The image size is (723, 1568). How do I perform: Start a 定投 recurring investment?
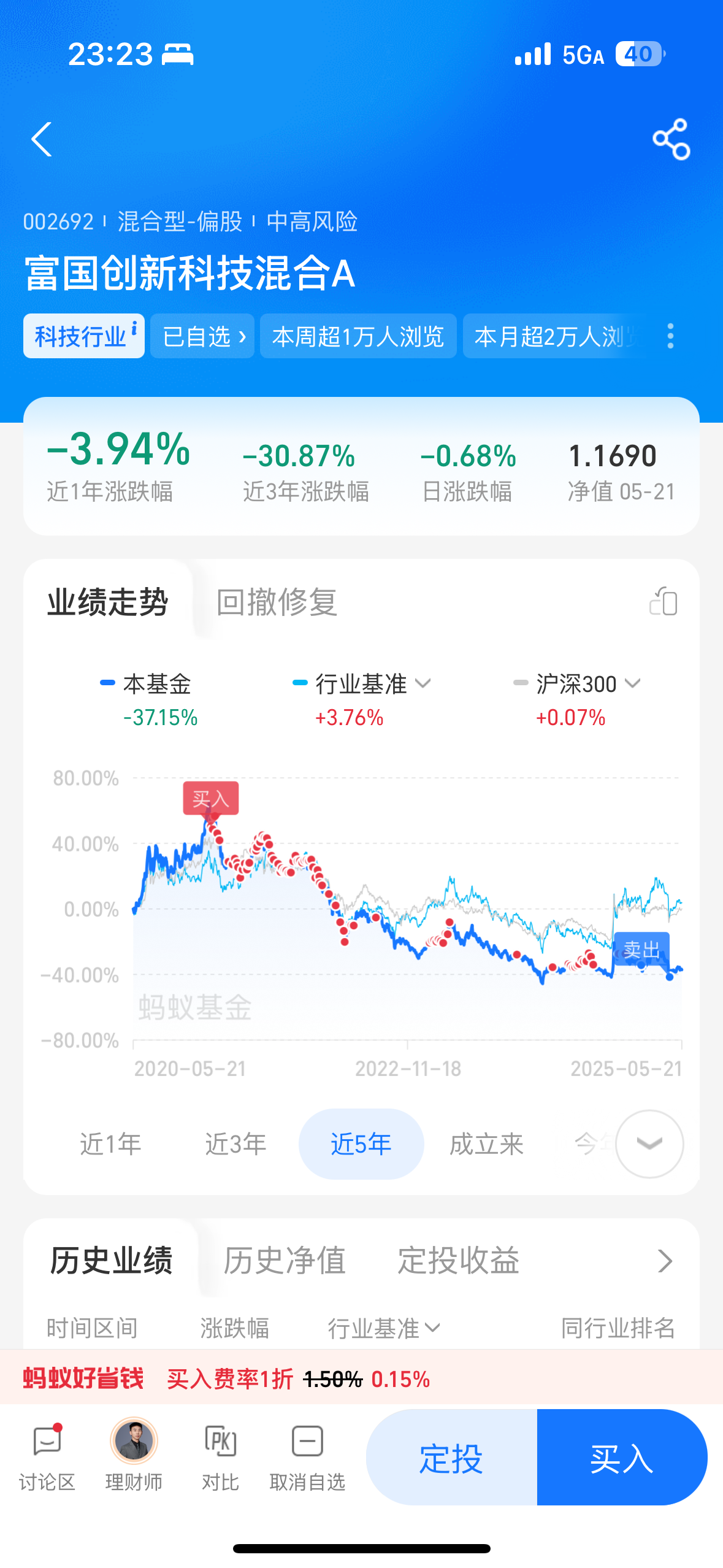point(451,1457)
